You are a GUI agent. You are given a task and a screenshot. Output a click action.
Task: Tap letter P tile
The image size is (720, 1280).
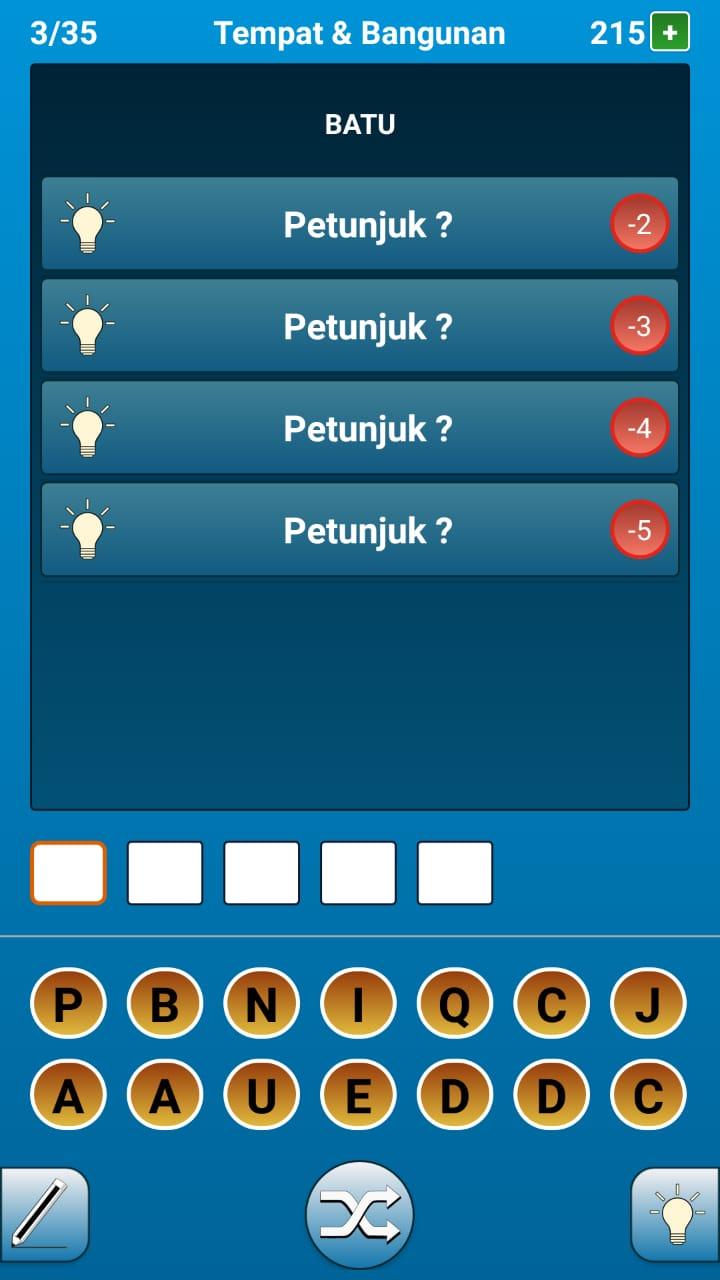point(68,1004)
